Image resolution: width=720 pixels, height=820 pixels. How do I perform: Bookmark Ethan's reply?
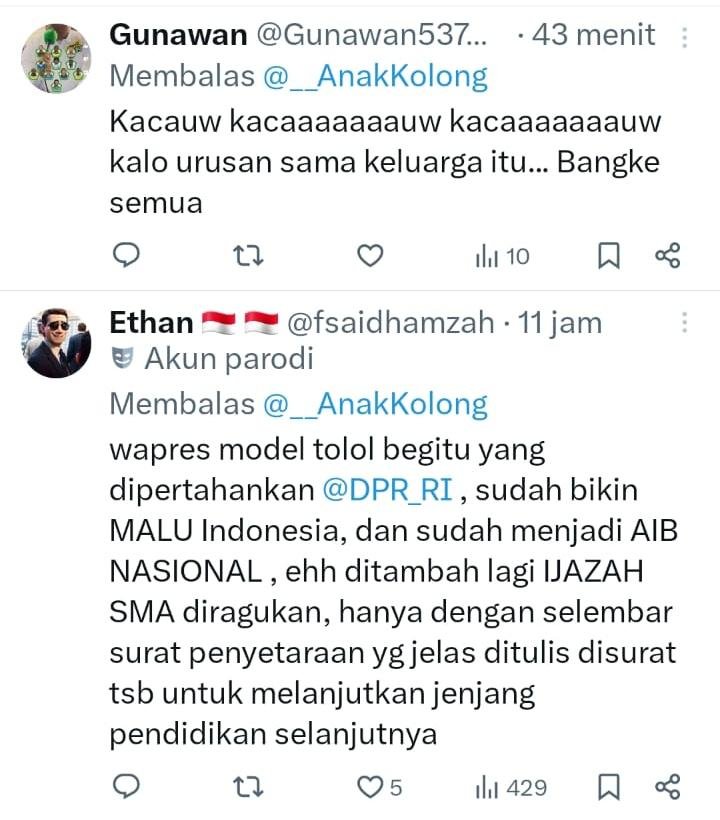tap(608, 788)
